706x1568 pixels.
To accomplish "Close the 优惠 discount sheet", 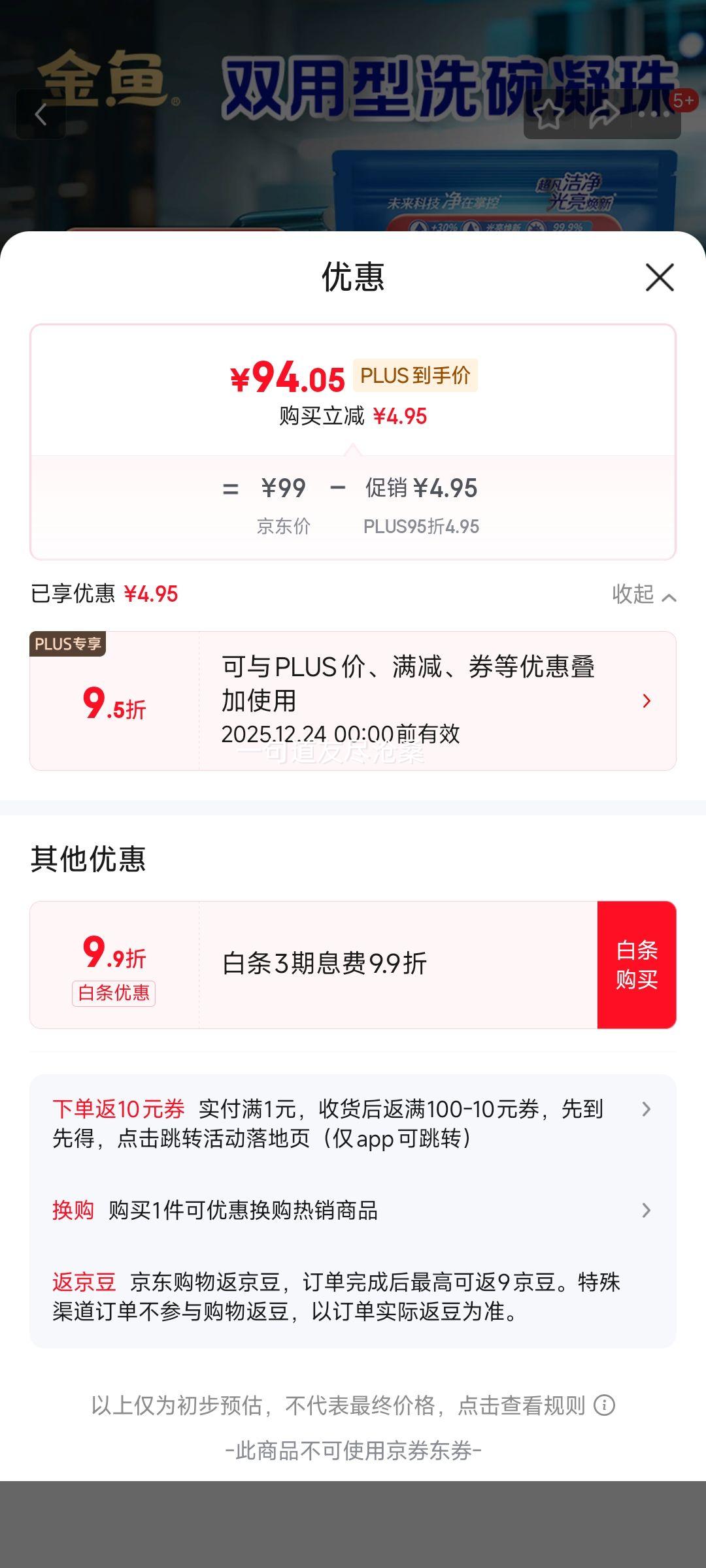I will 660,278.
